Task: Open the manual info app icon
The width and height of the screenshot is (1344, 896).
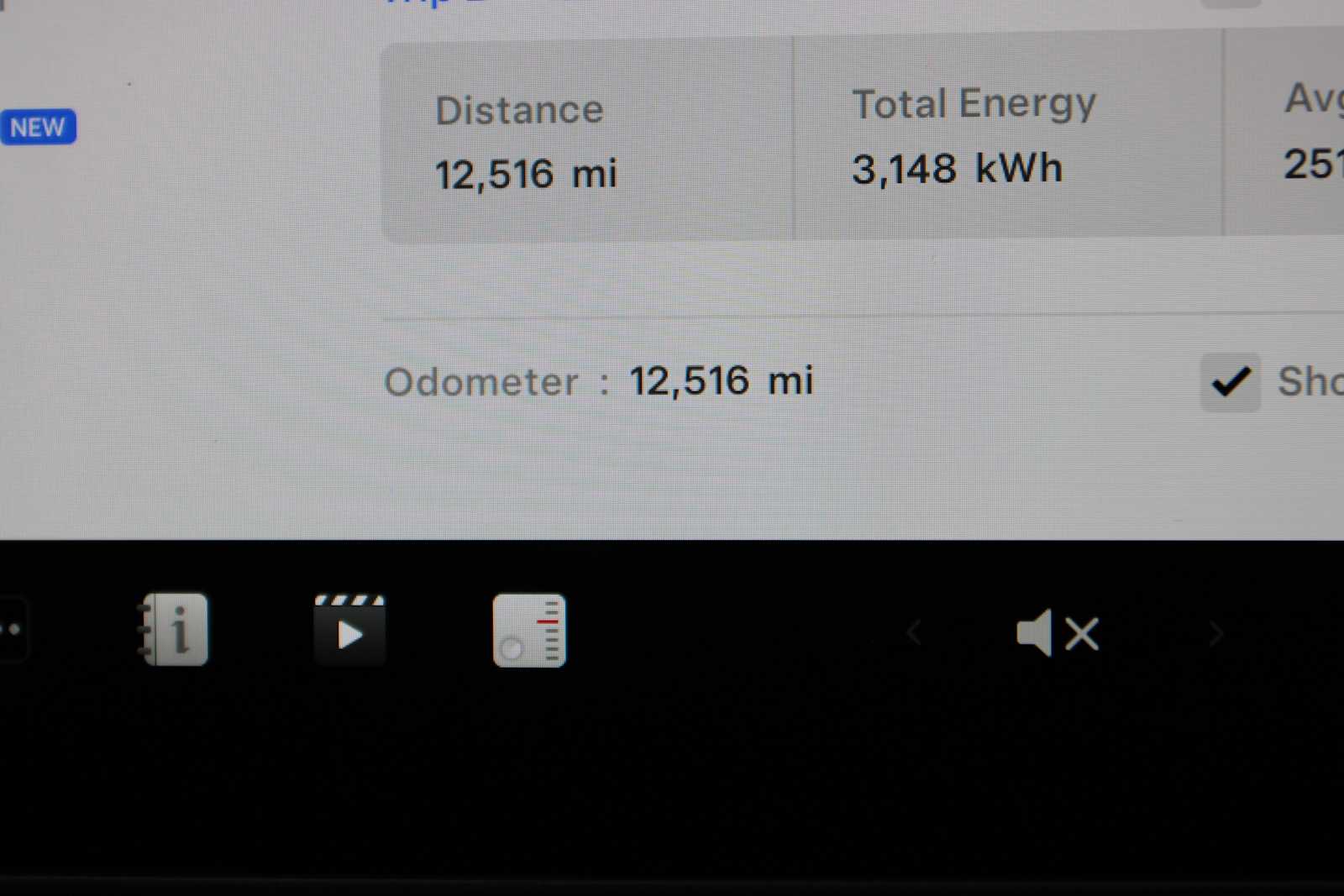Action: pyautogui.click(x=176, y=630)
